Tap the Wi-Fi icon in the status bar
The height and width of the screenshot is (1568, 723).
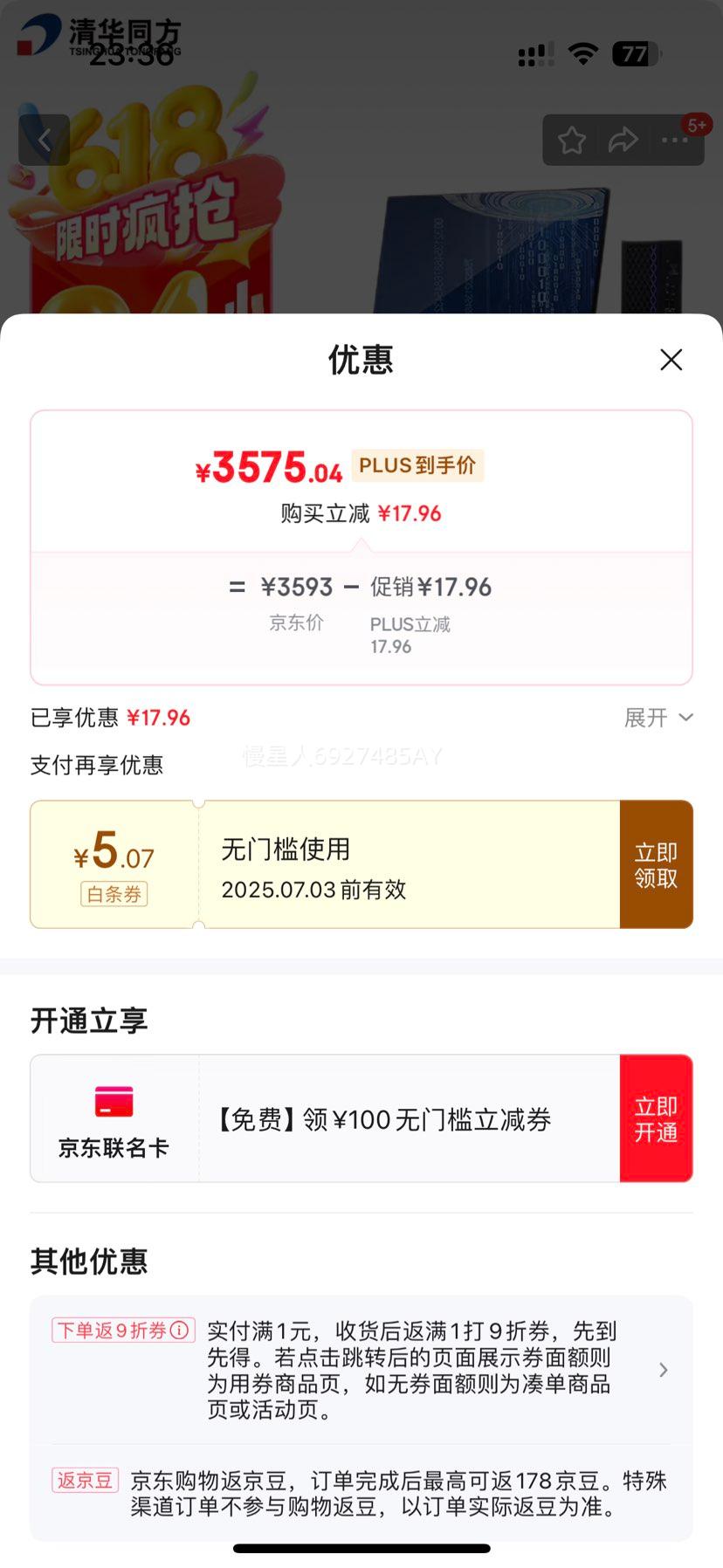[x=582, y=54]
